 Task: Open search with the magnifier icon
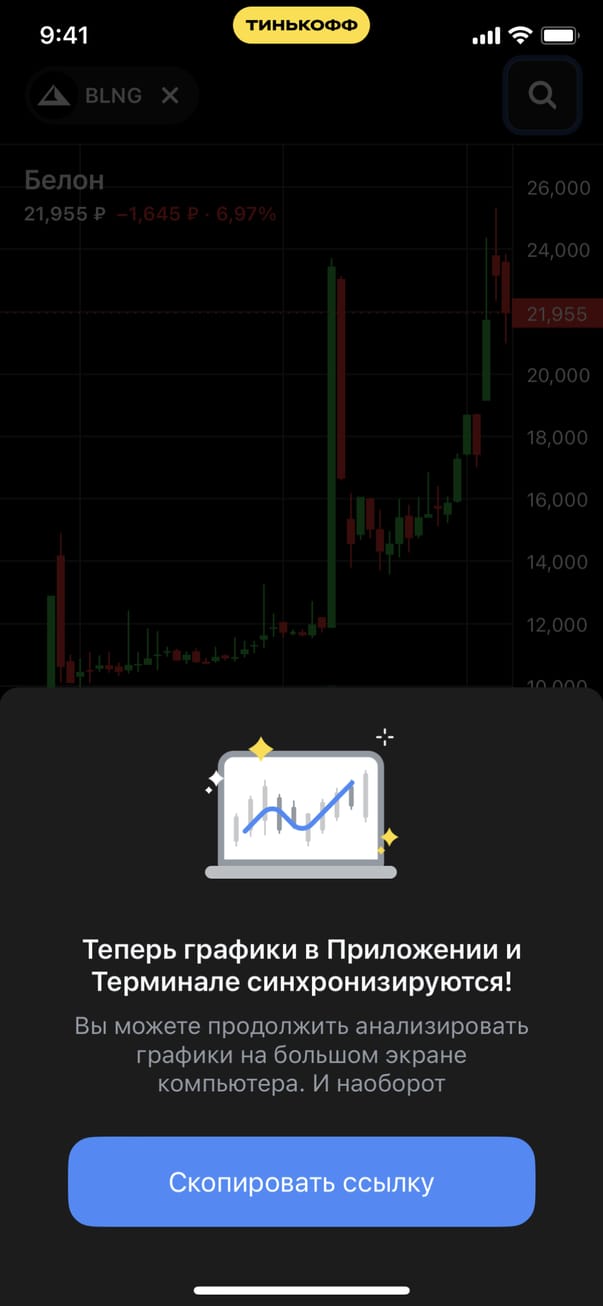[x=542, y=95]
